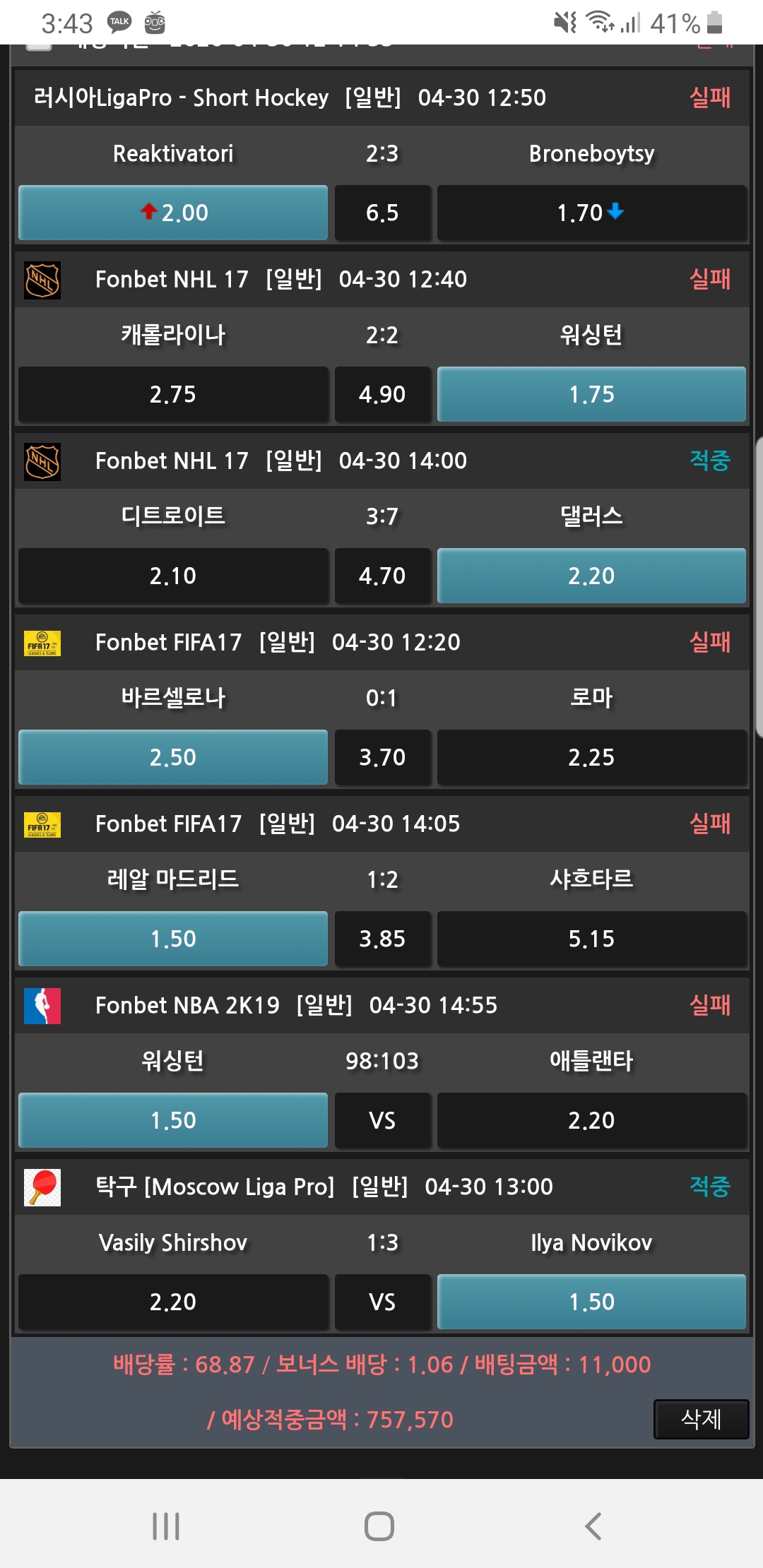This screenshot has width=763, height=1568.
Task: Tap the 삭제 delete button
Action: click(x=701, y=1418)
